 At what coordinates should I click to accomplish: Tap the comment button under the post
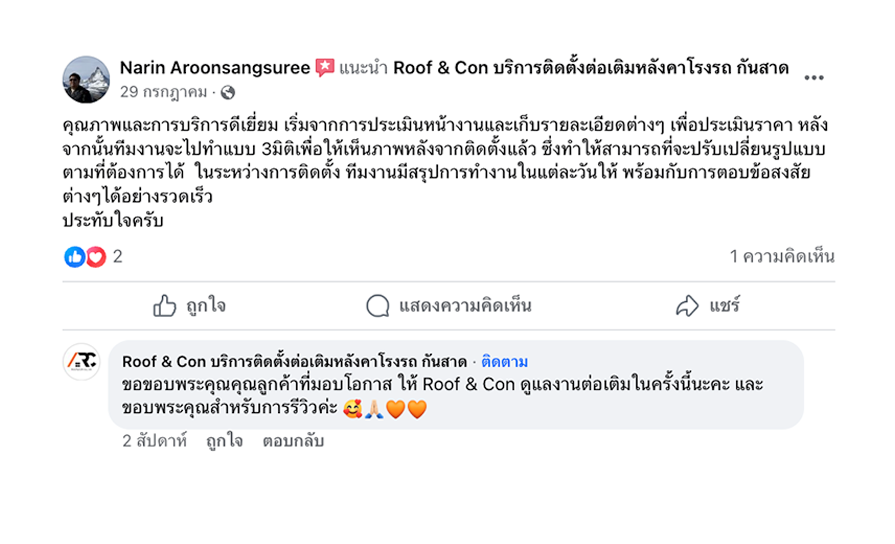pyautogui.click(x=449, y=306)
